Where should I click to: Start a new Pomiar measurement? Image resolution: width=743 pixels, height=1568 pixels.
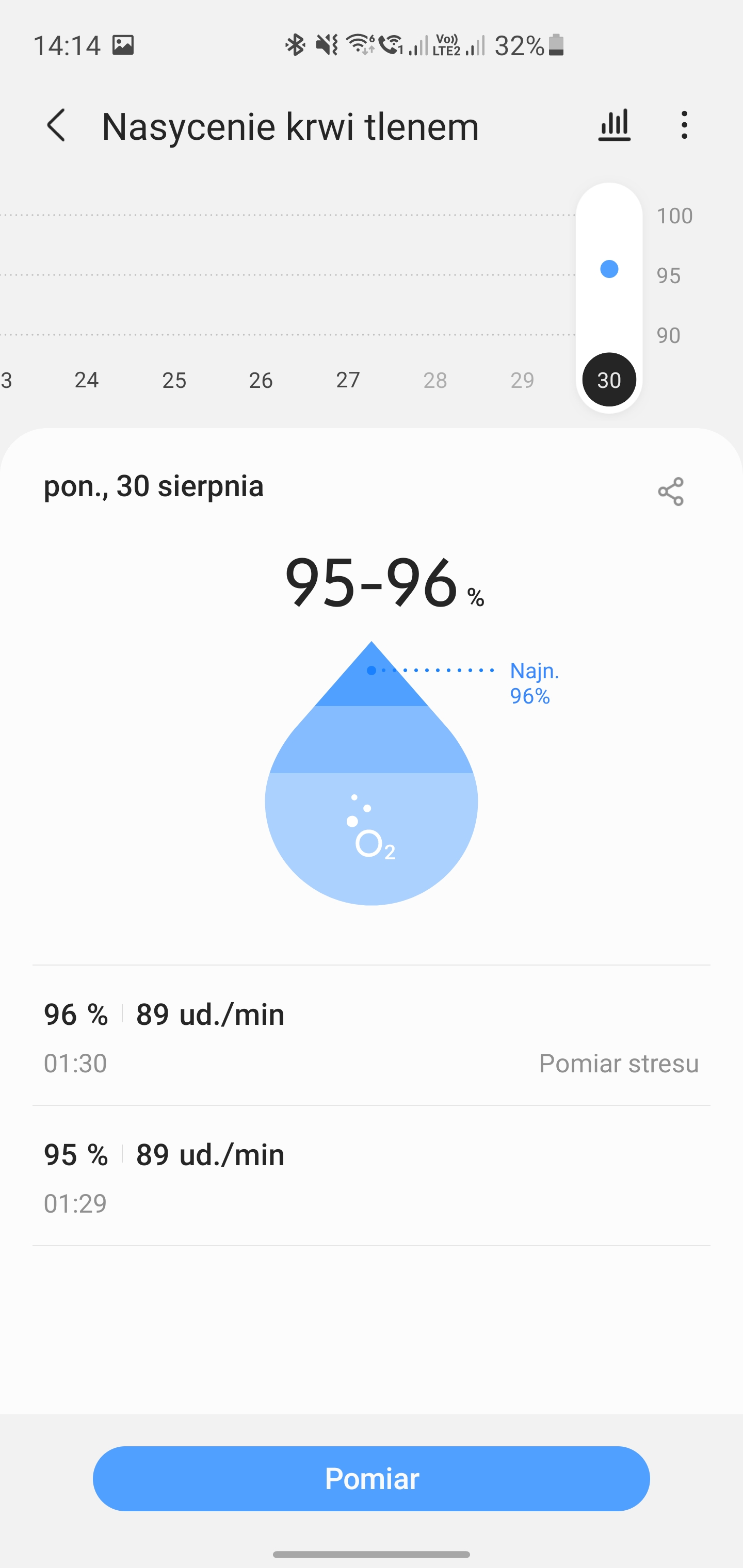pos(372,1479)
